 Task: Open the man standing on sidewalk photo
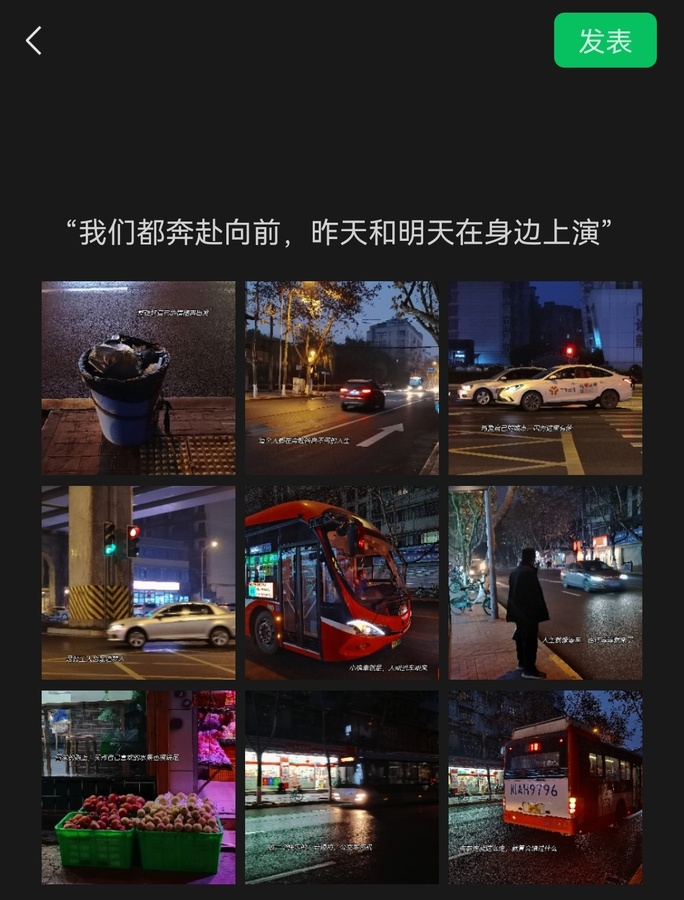click(545, 583)
